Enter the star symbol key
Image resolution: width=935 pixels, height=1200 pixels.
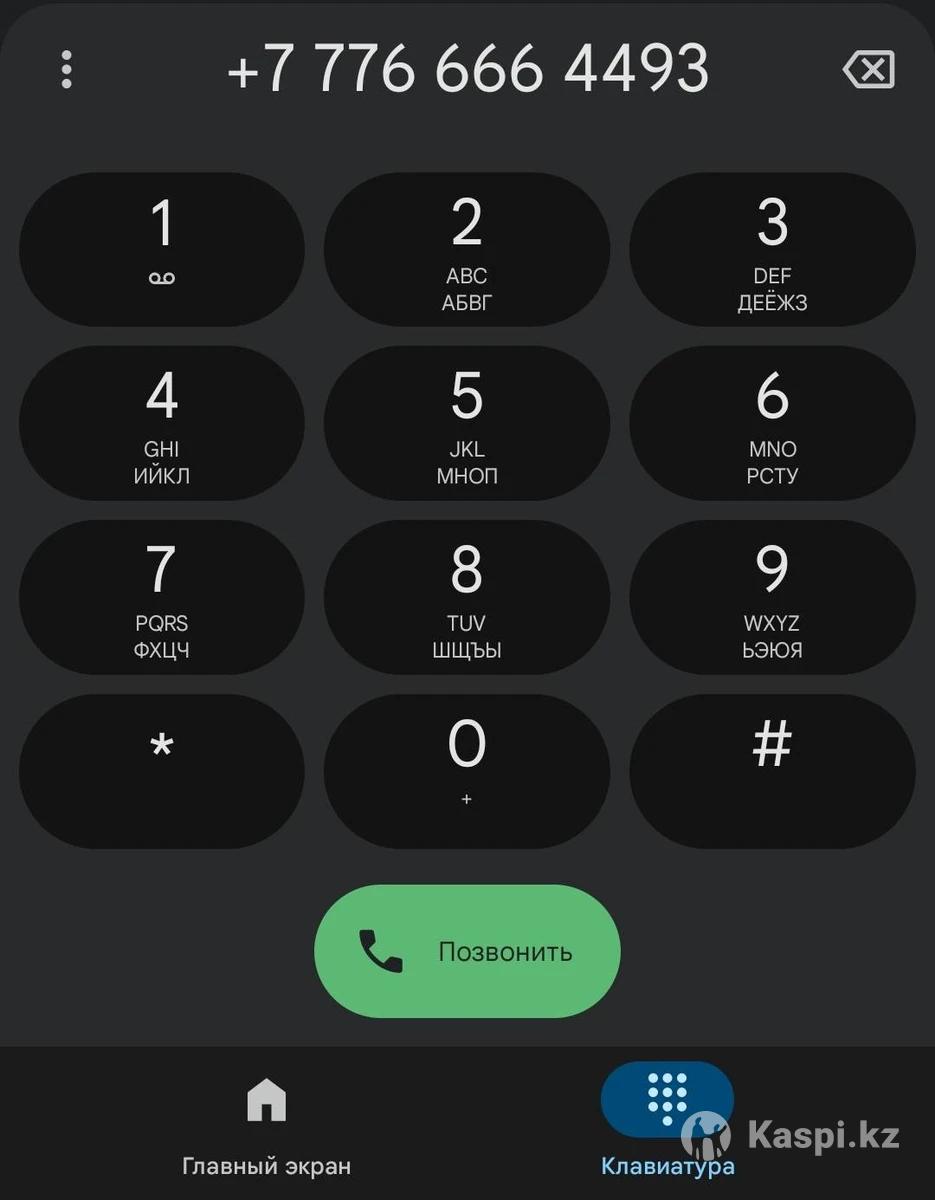162,771
